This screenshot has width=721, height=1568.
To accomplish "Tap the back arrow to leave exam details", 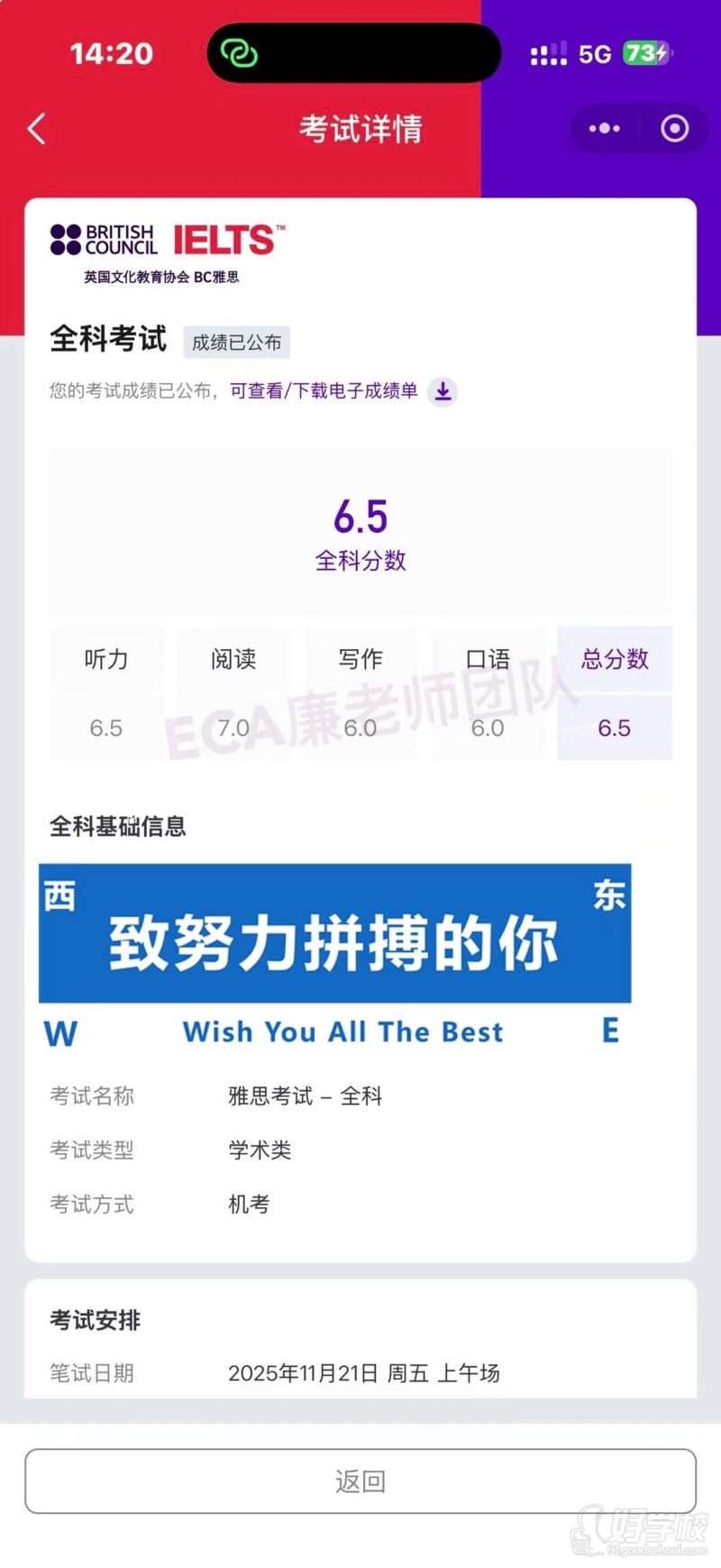I will [x=35, y=129].
